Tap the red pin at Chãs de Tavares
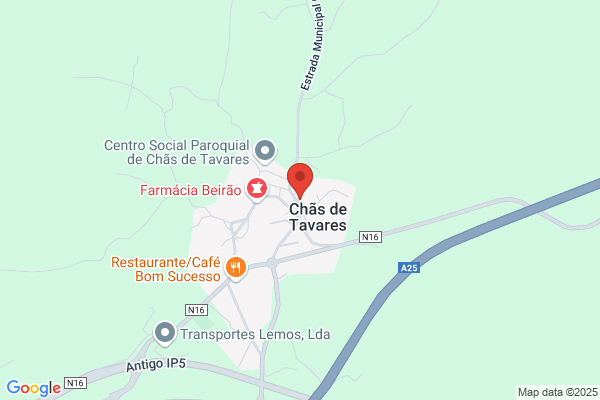This screenshot has height=400, width=600. tap(300, 180)
